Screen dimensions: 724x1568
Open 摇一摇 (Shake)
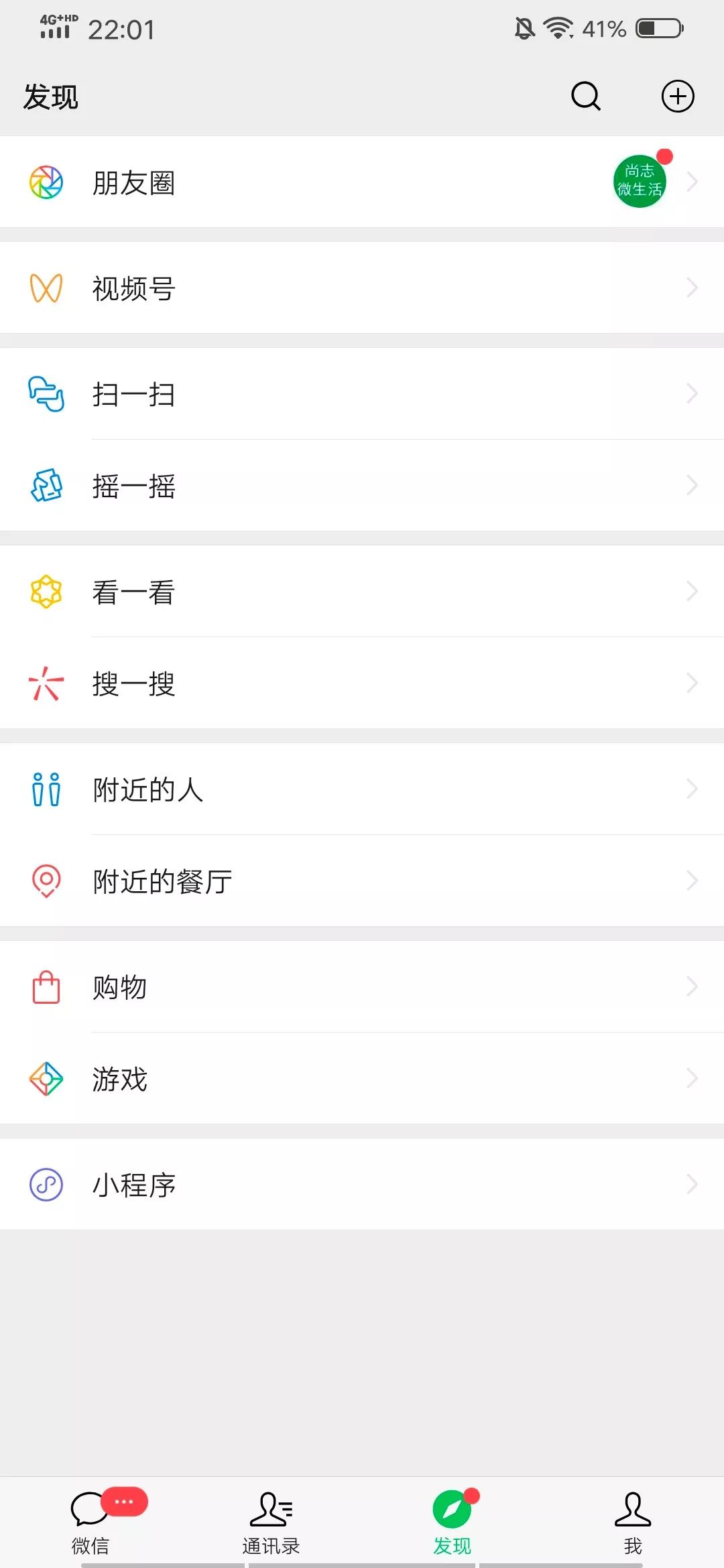click(362, 486)
